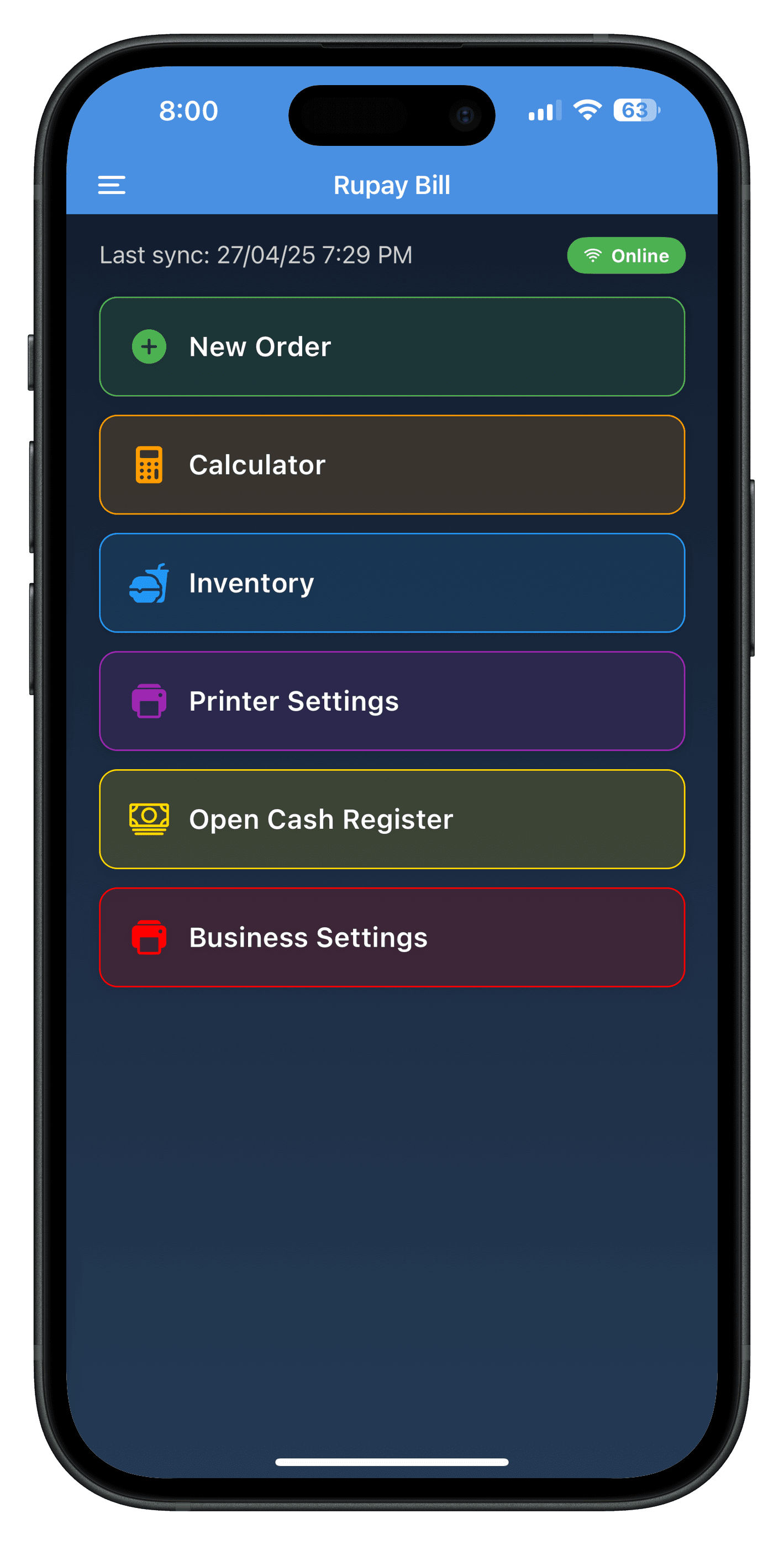Open Printer Settings

(392, 701)
